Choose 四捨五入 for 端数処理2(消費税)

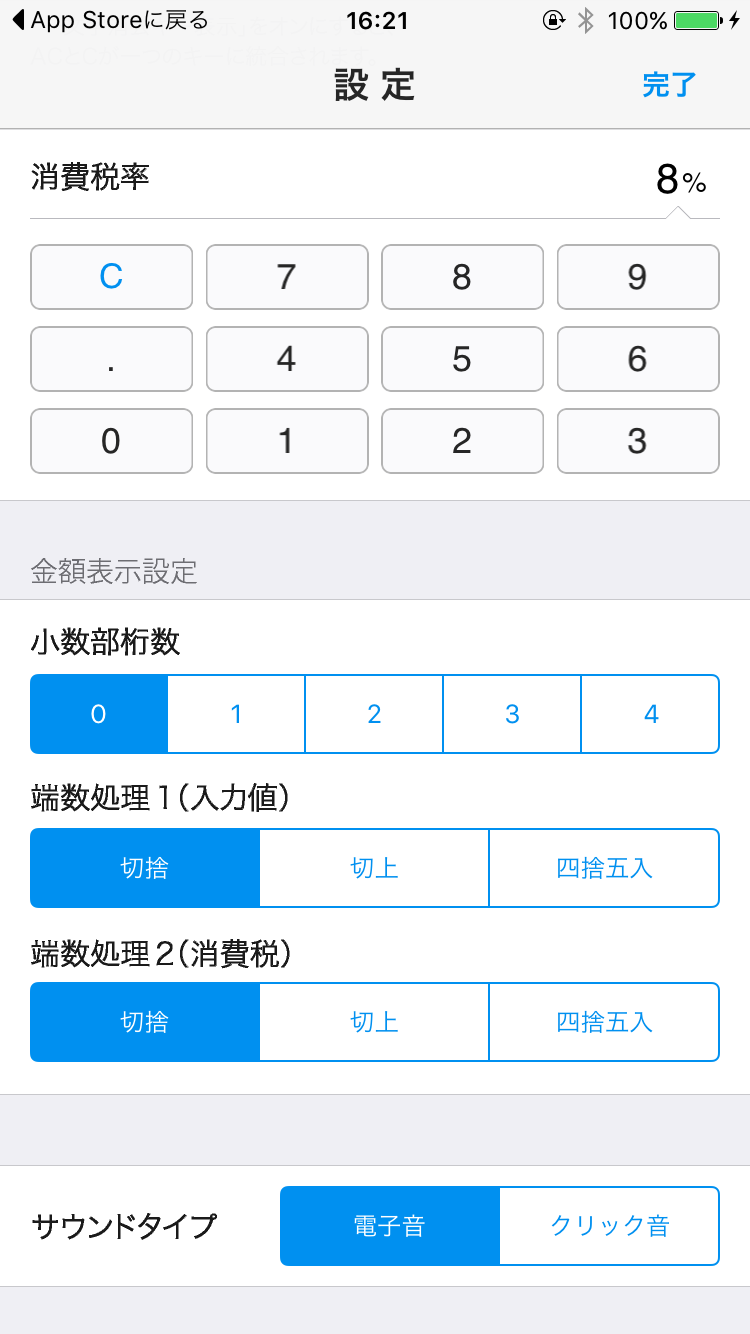pos(604,1022)
